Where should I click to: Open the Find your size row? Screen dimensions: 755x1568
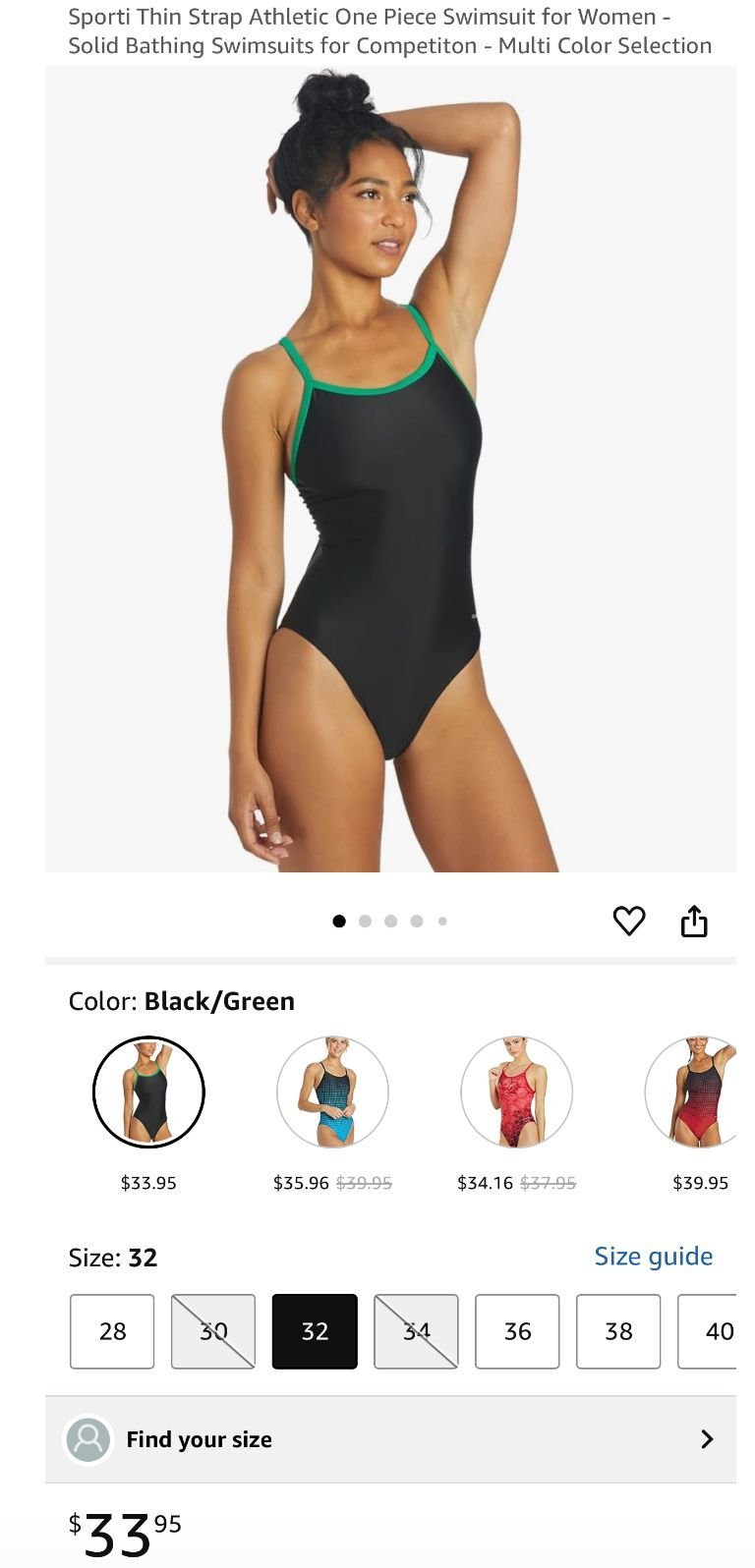(x=390, y=1439)
